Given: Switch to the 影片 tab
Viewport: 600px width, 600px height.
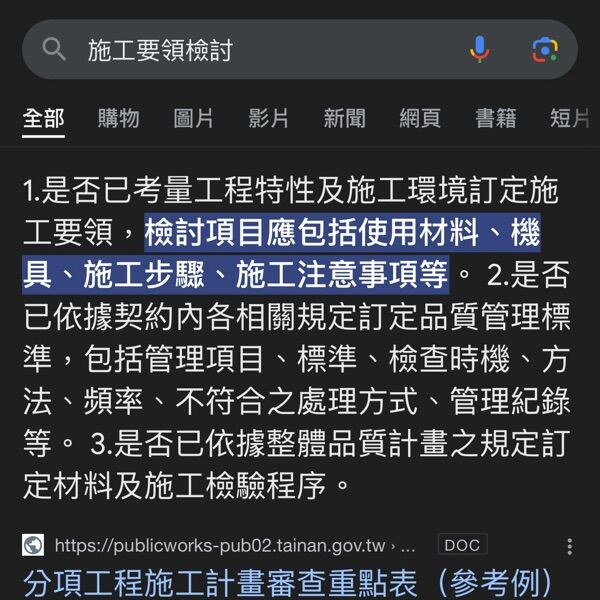Looking at the screenshot, I should [269, 119].
